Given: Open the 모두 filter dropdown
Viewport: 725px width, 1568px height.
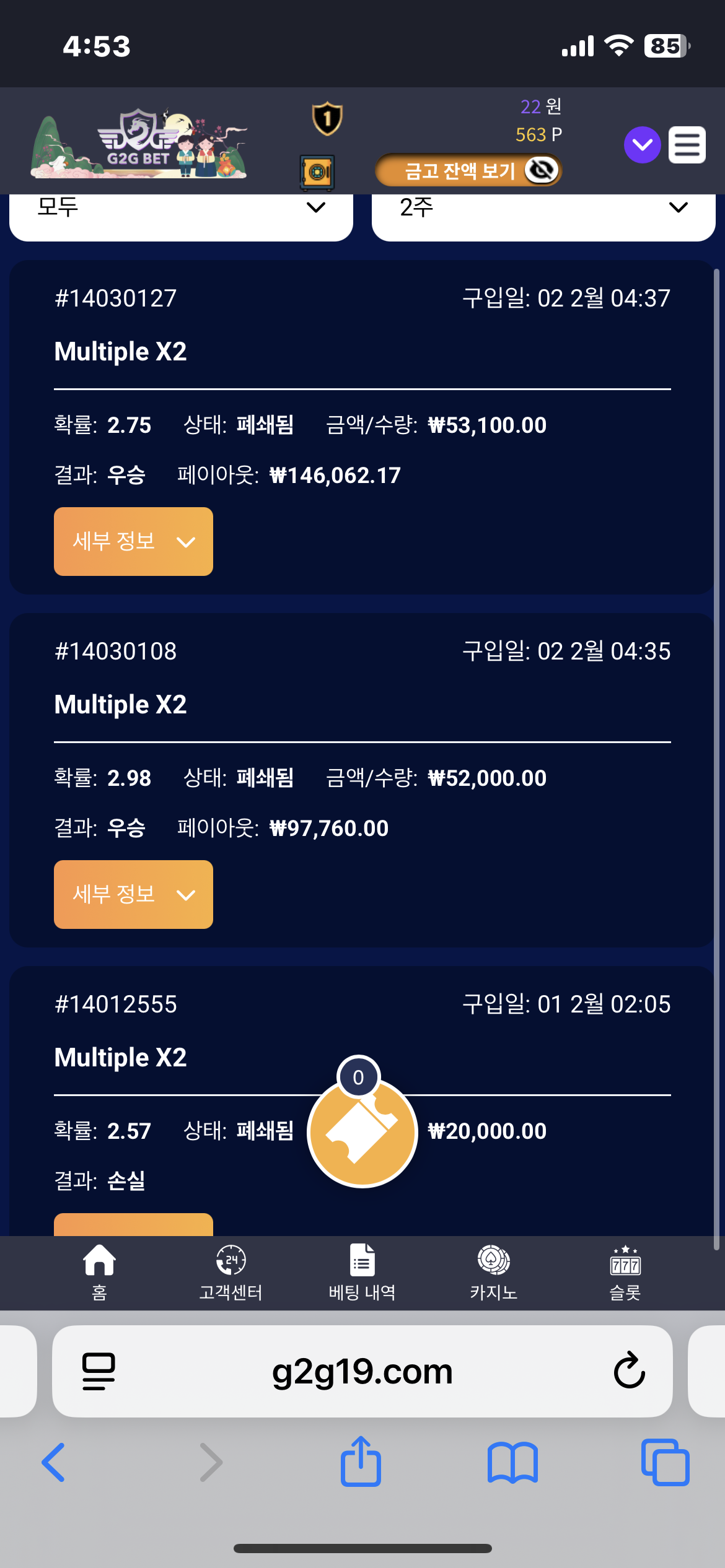Looking at the screenshot, I should [181, 211].
